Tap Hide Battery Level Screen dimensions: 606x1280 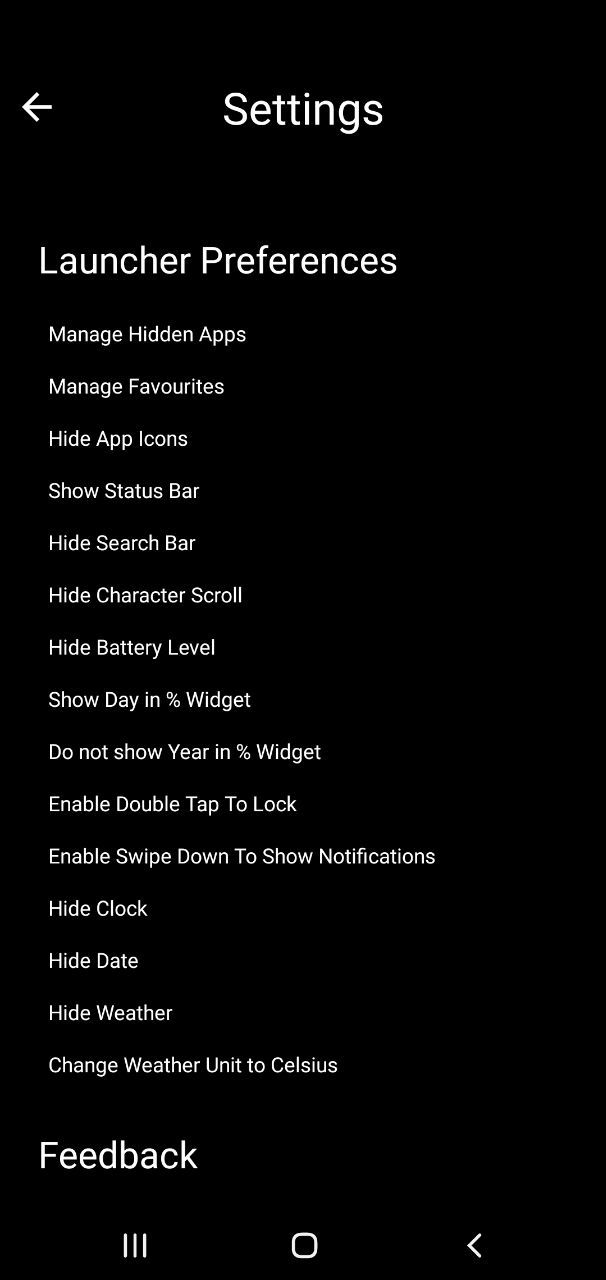click(132, 647)
